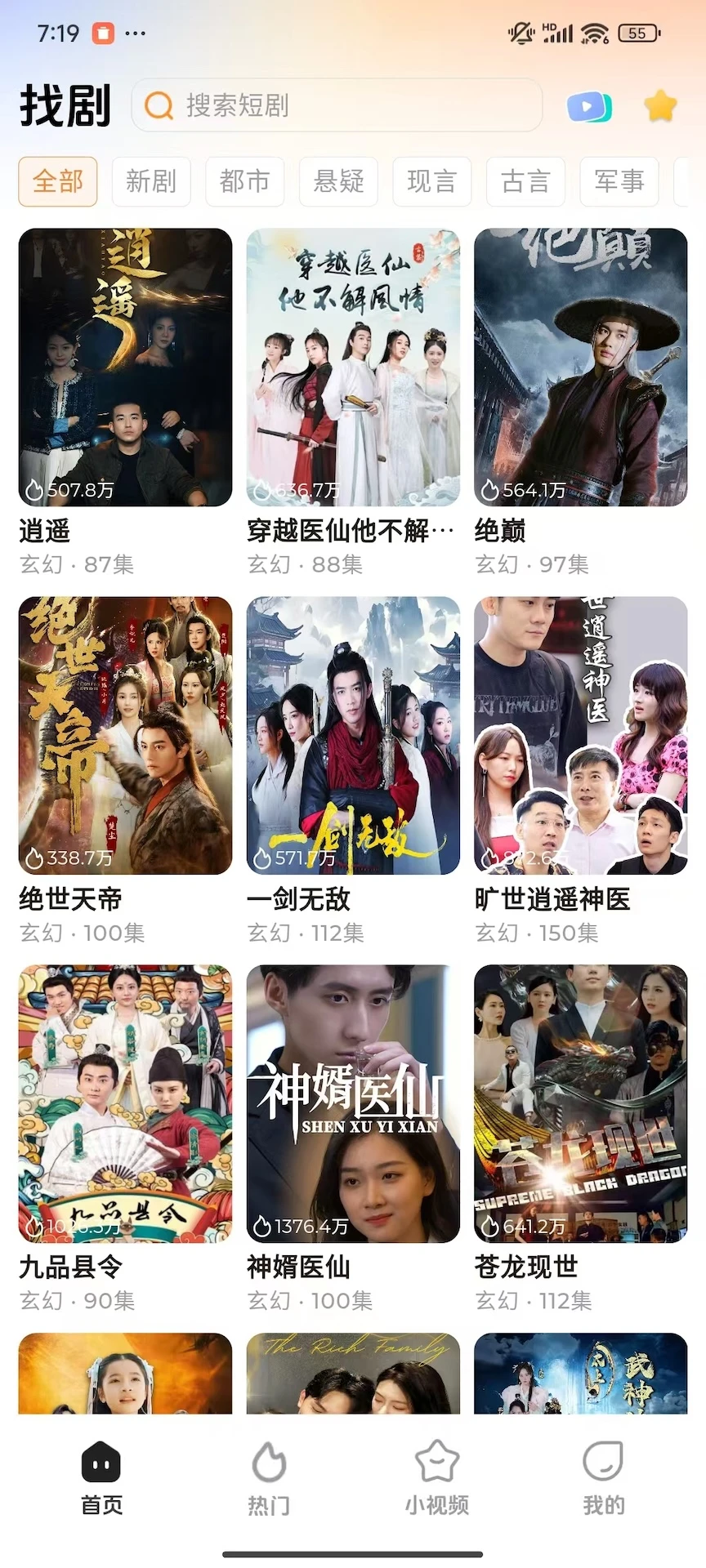
Task: Switch to the 悬疑 category tab
Action: click(338, 181)
